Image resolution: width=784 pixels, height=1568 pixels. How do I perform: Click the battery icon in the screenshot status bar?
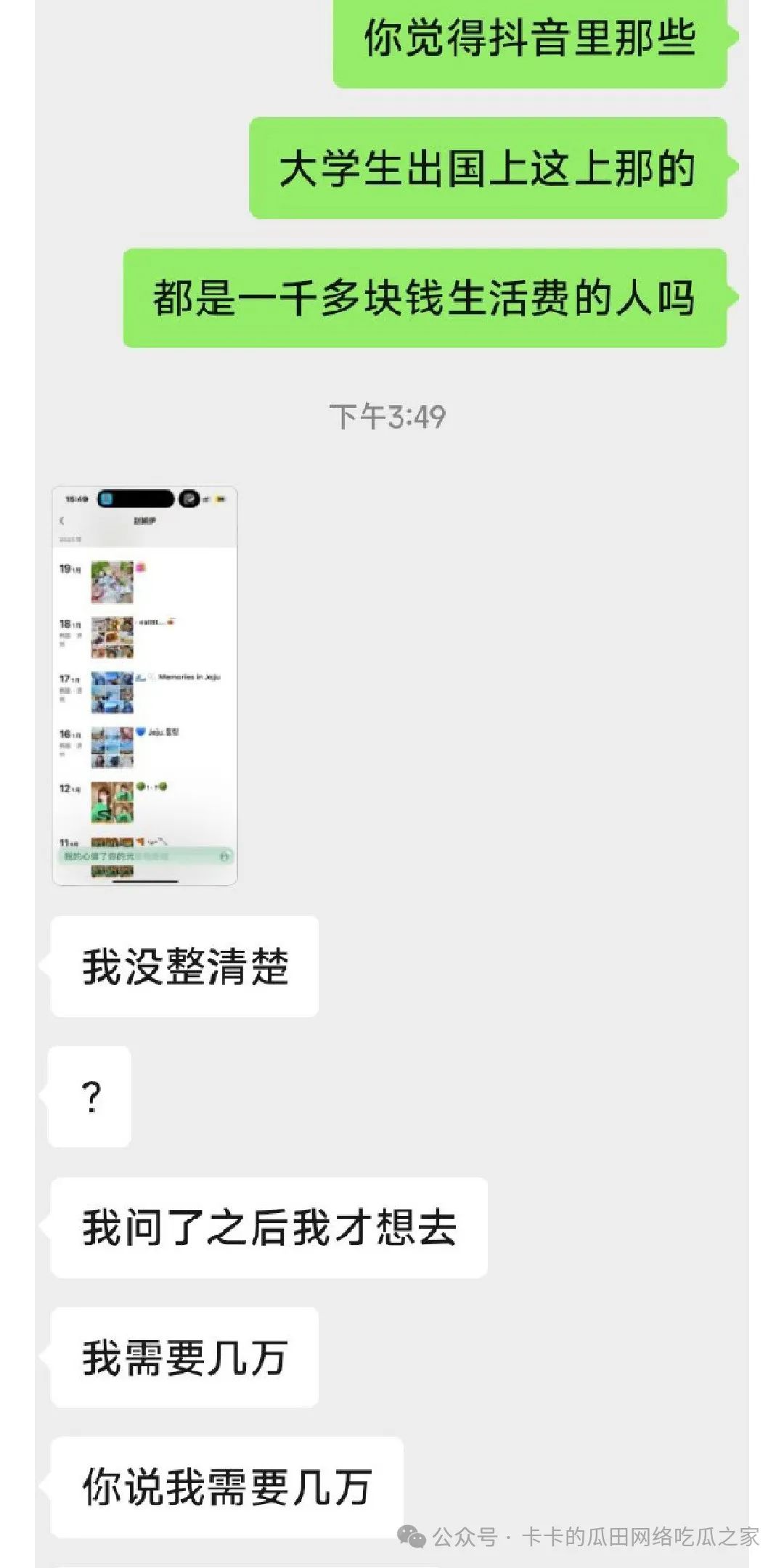point(221,498)
